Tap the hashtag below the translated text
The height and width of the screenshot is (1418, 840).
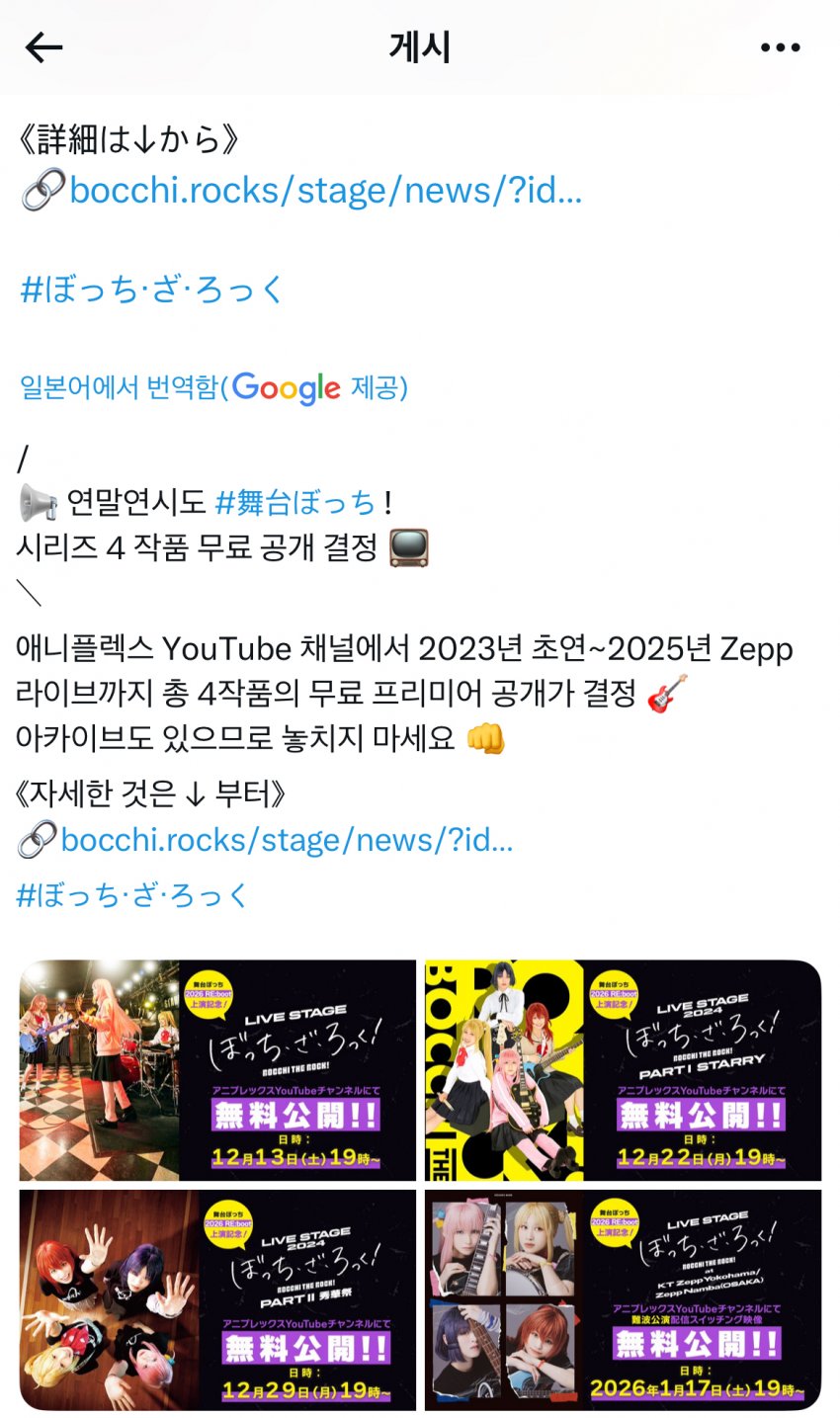133,895
